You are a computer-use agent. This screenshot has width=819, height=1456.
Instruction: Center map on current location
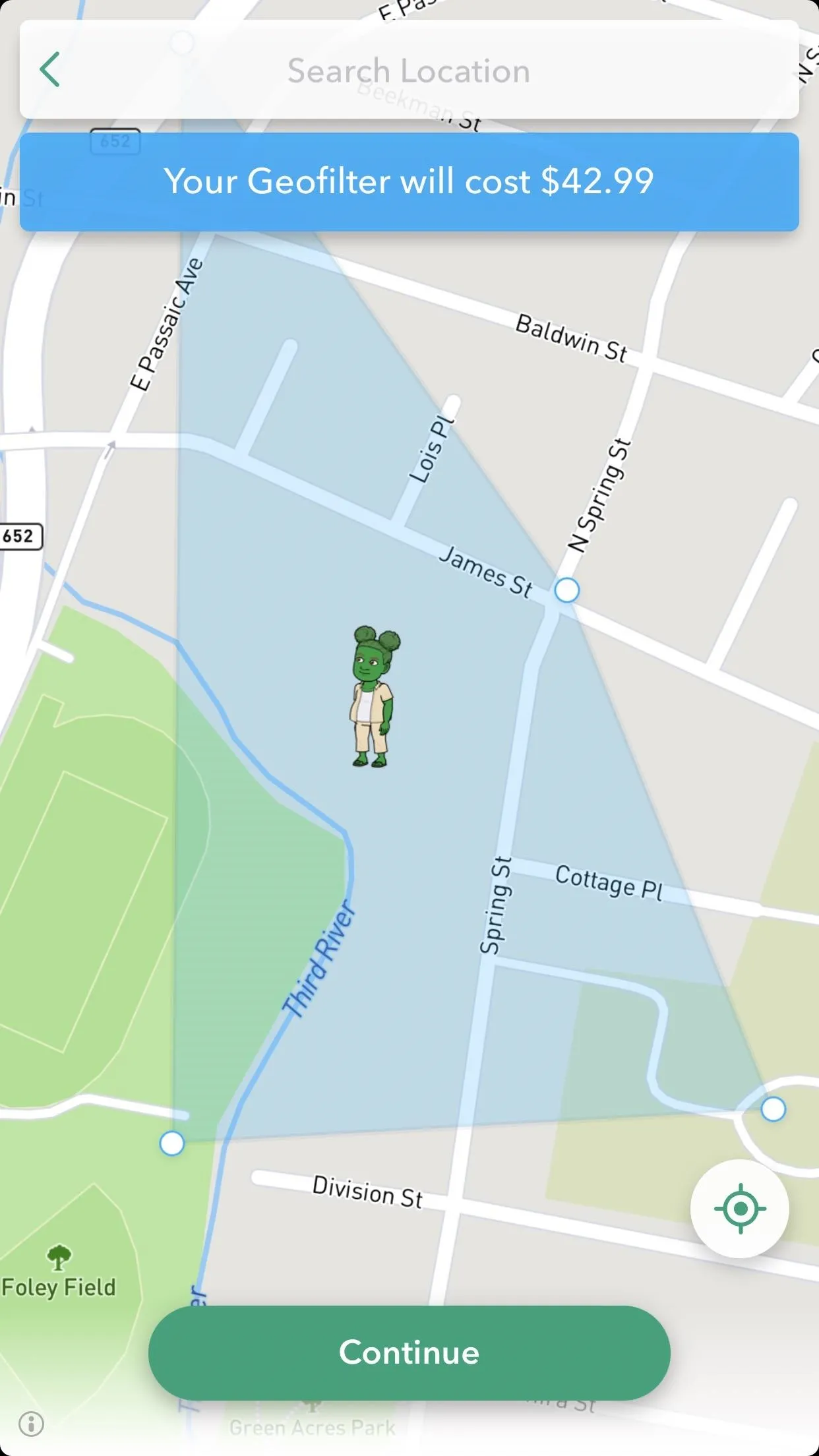click(740, 1209)
